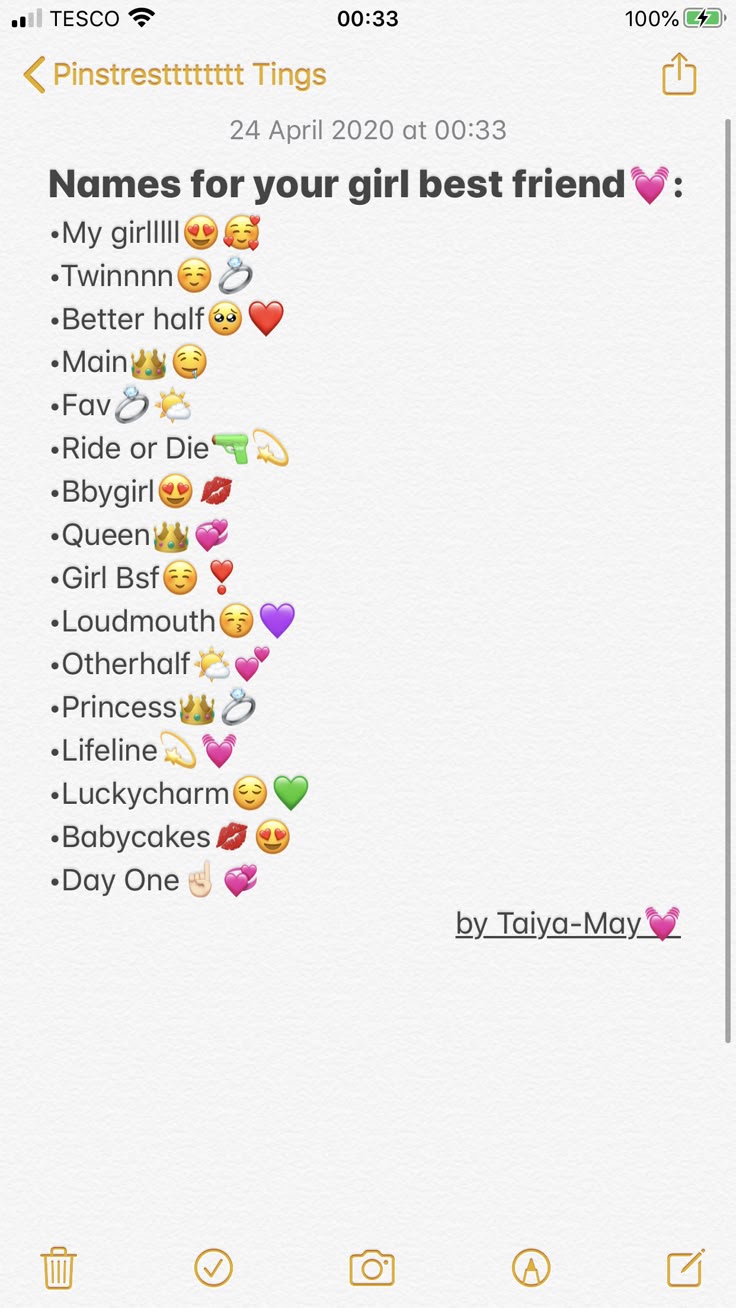Tap the date 24 April 2020 heading
Viewport: 736px width, 1308px height.
point(367,130)
